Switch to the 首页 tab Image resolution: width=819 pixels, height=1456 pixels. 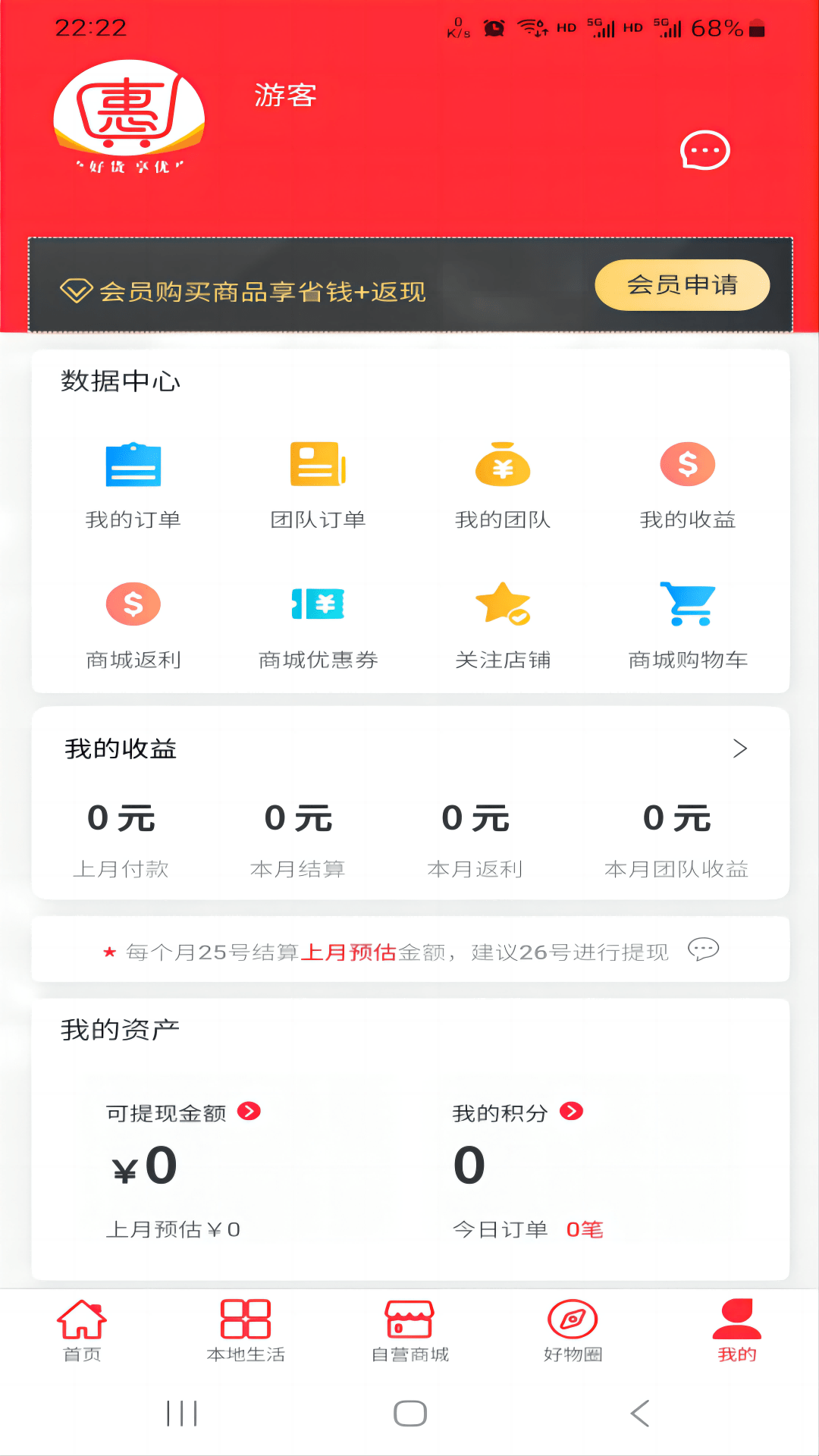[82, 1331]
